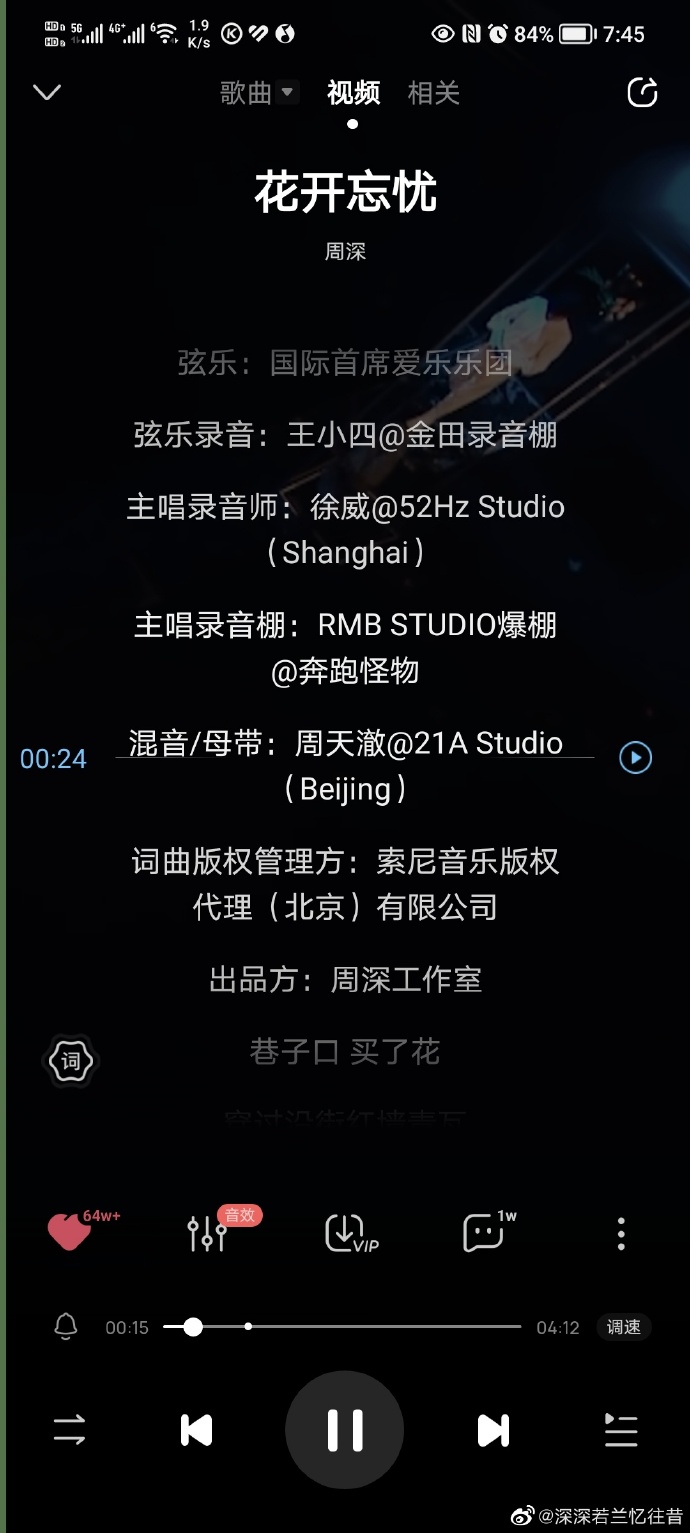Open the play queue list
Screen dimensions: 690x1533
(x=621, y=1430)
